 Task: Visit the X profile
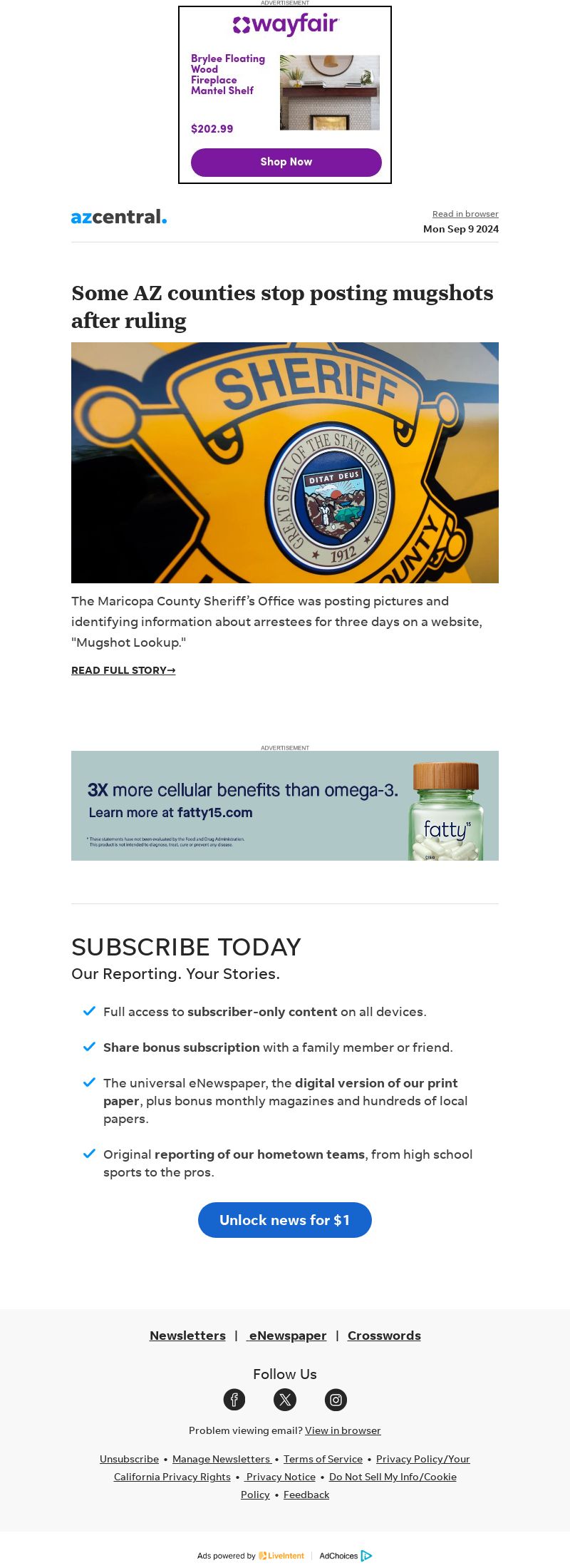285,1400
